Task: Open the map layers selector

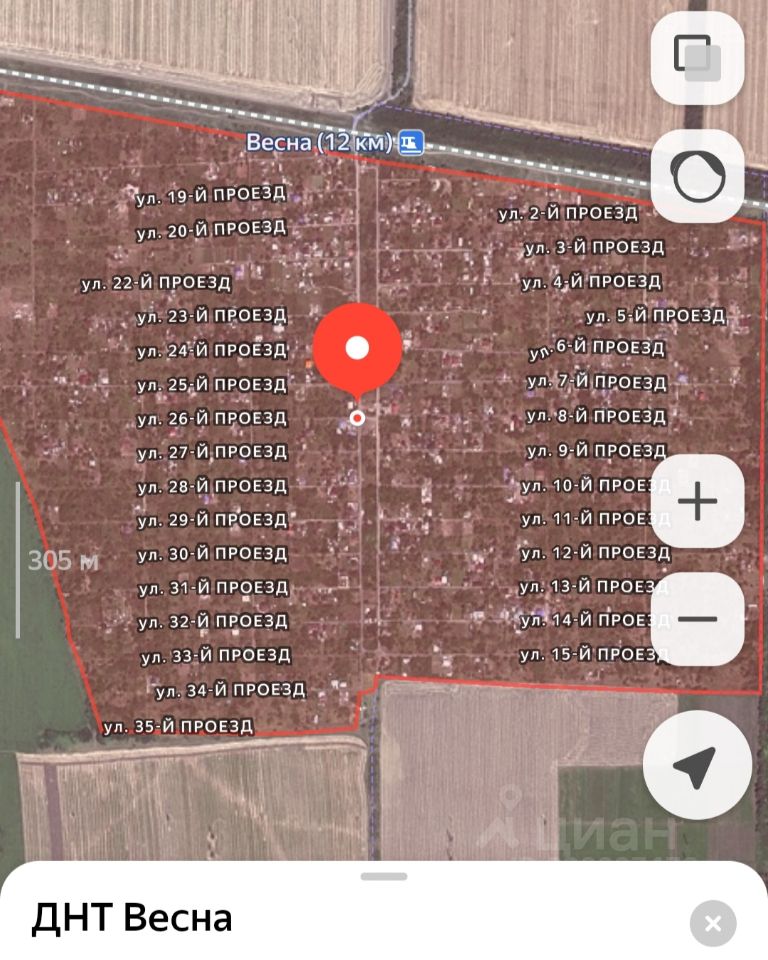Action: coord(697,58)
